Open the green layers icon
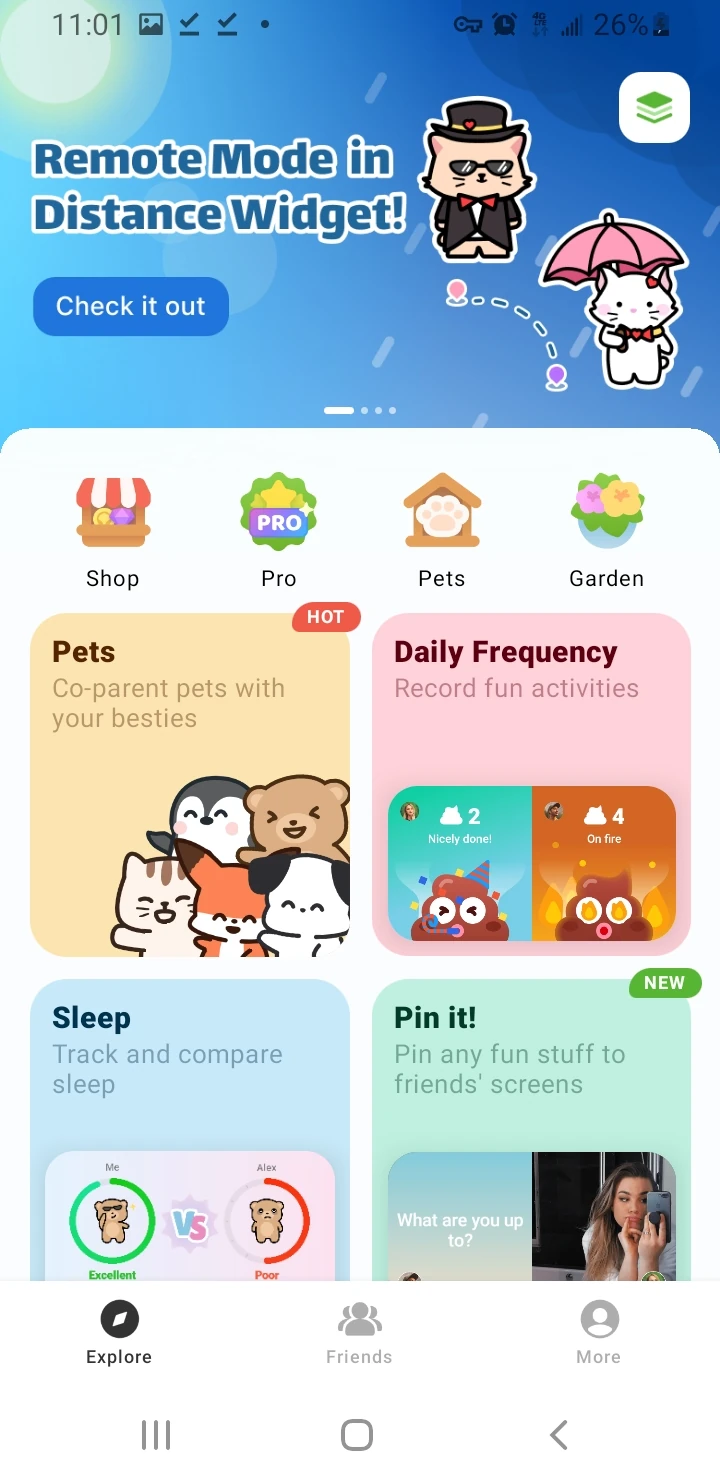The width and height of the screenshot is (720, 1480). pos(654,108)
